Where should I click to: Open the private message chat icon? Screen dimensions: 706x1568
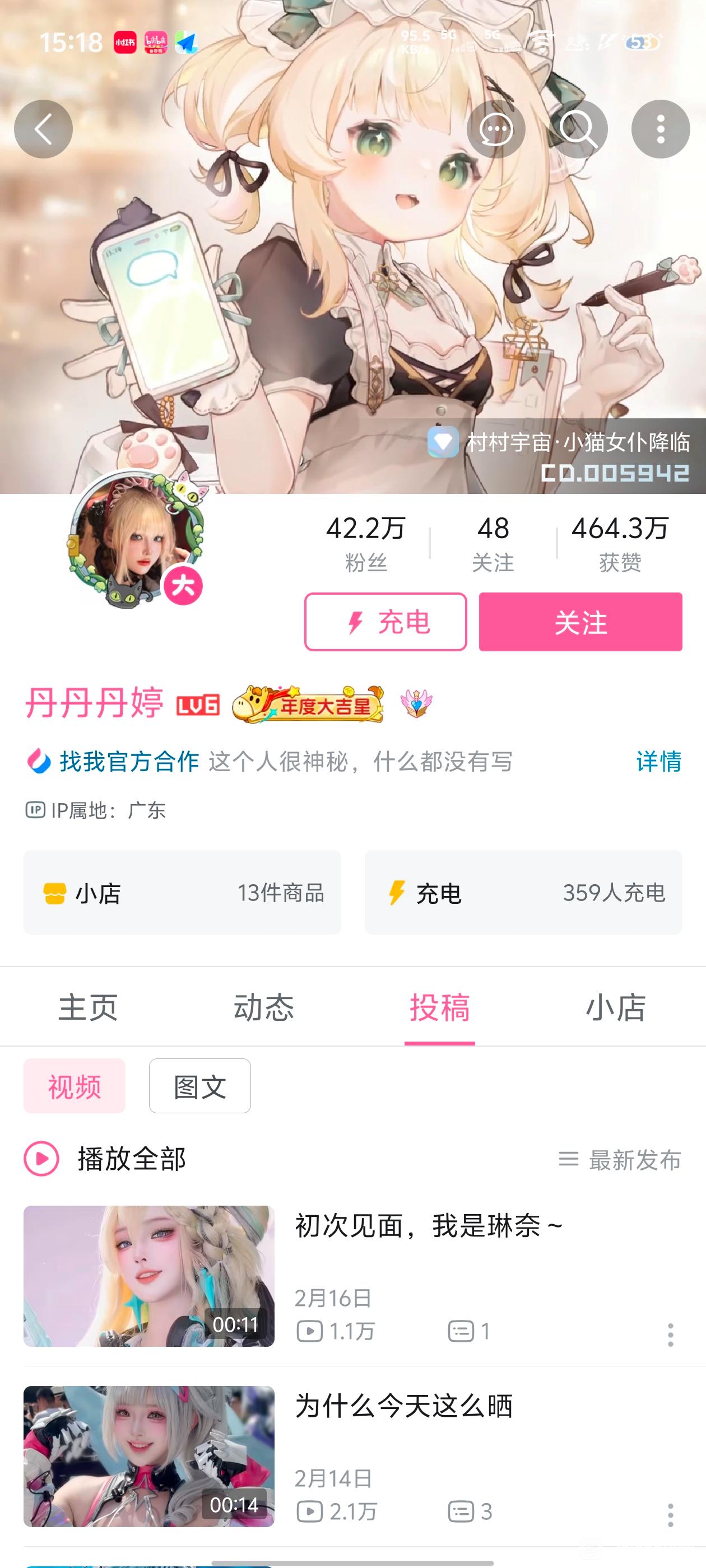(496, 129)
